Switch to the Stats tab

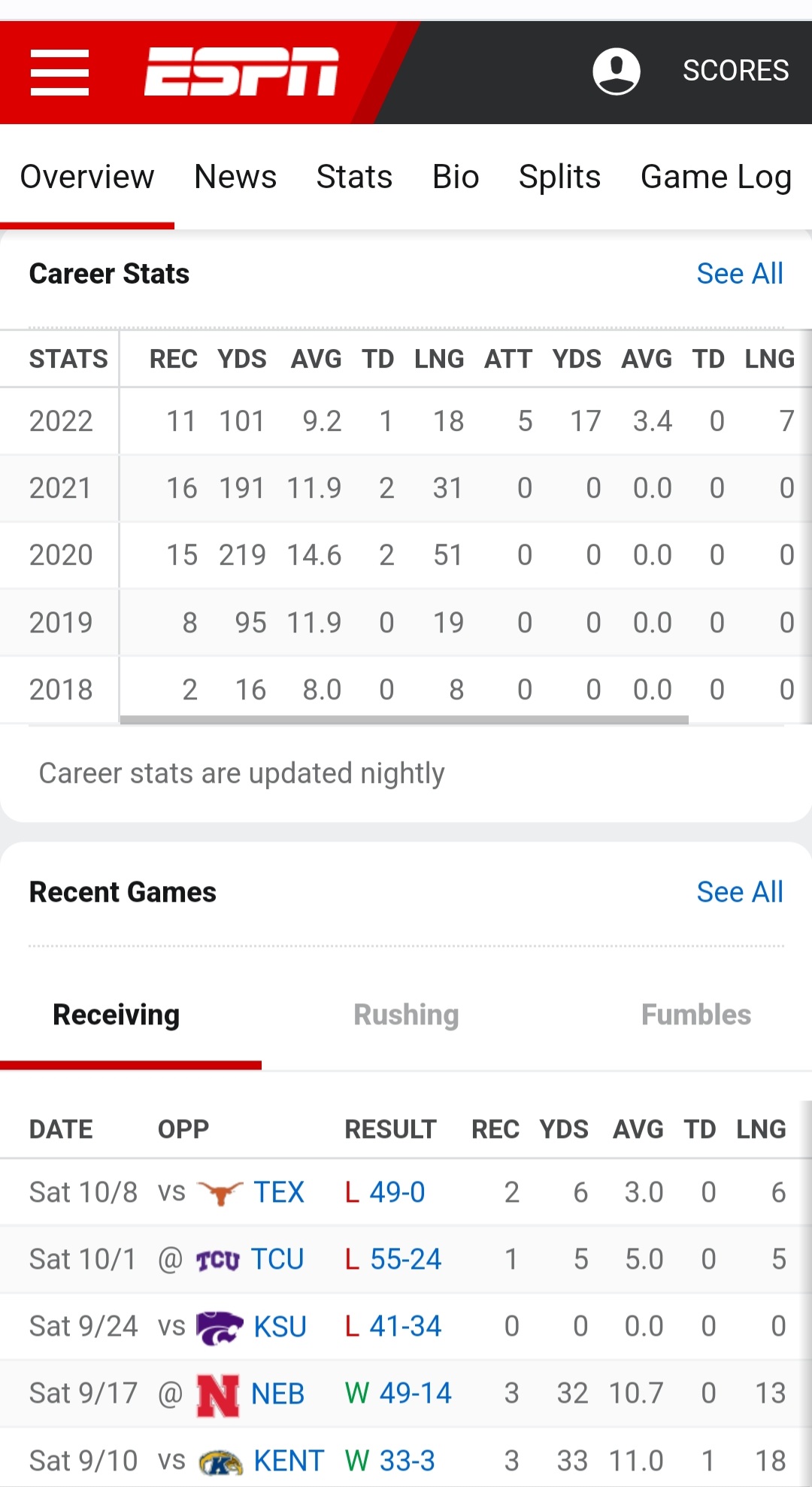pyautogui.click(x=354, y=177)
